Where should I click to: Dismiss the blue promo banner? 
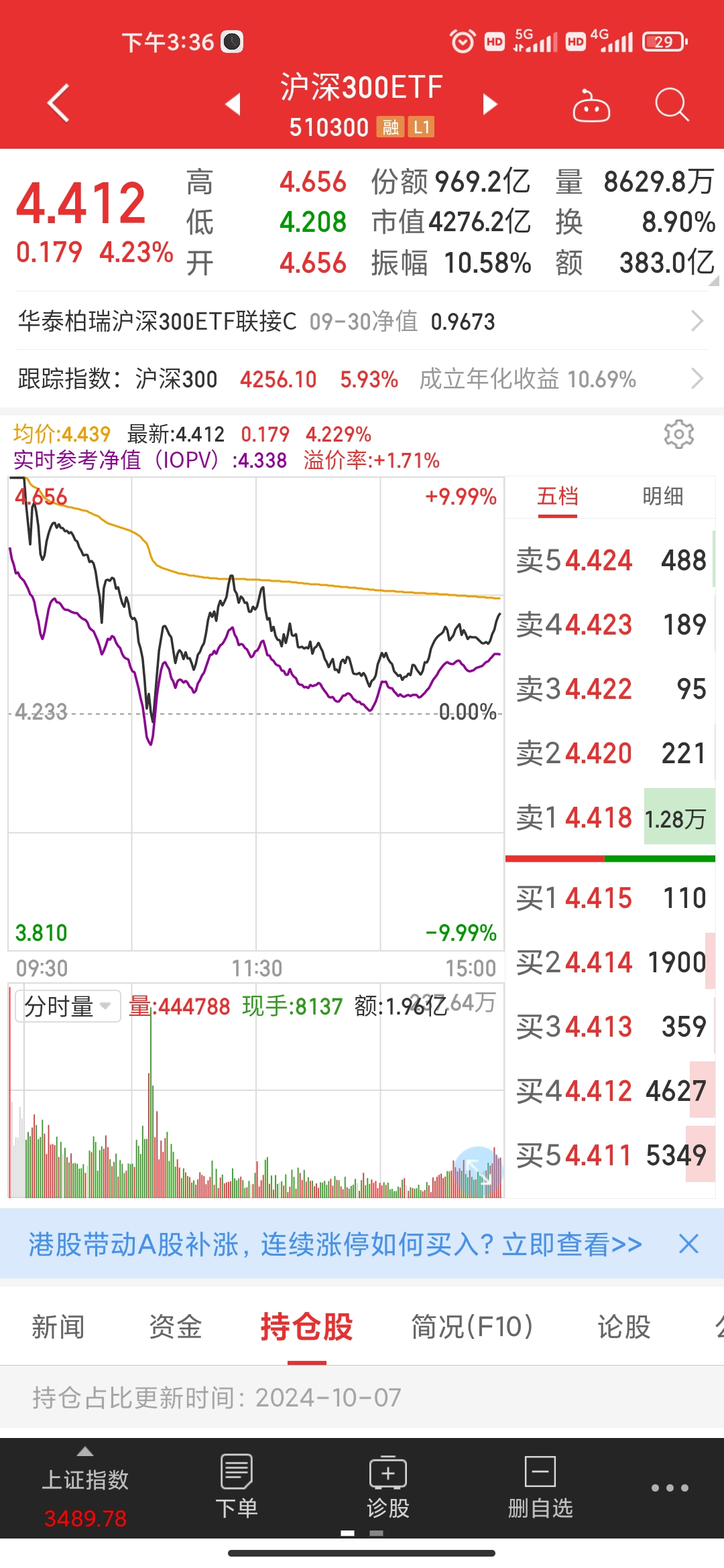[x=688, y=1244]
